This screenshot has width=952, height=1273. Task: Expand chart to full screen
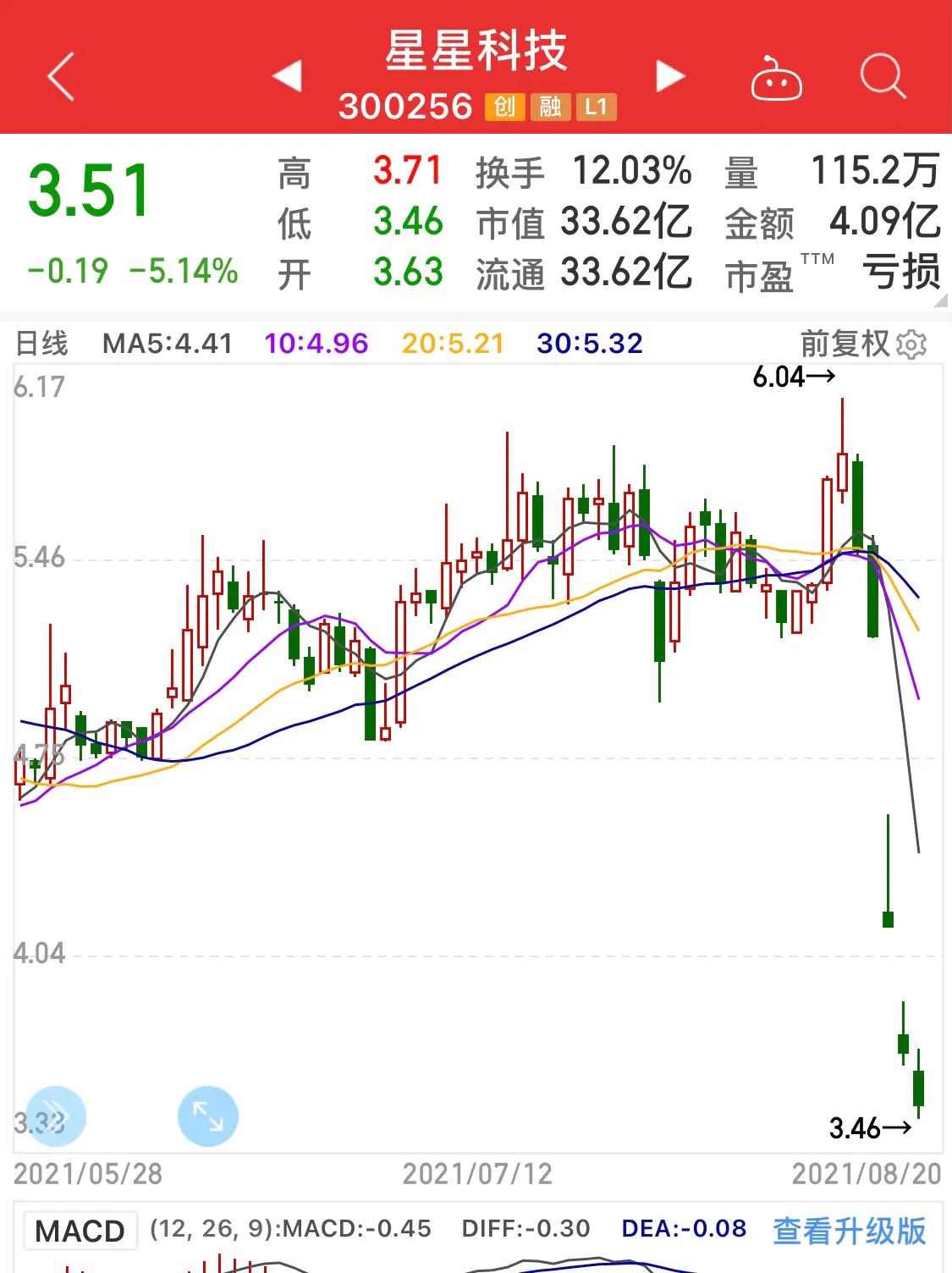point(208,1116)
